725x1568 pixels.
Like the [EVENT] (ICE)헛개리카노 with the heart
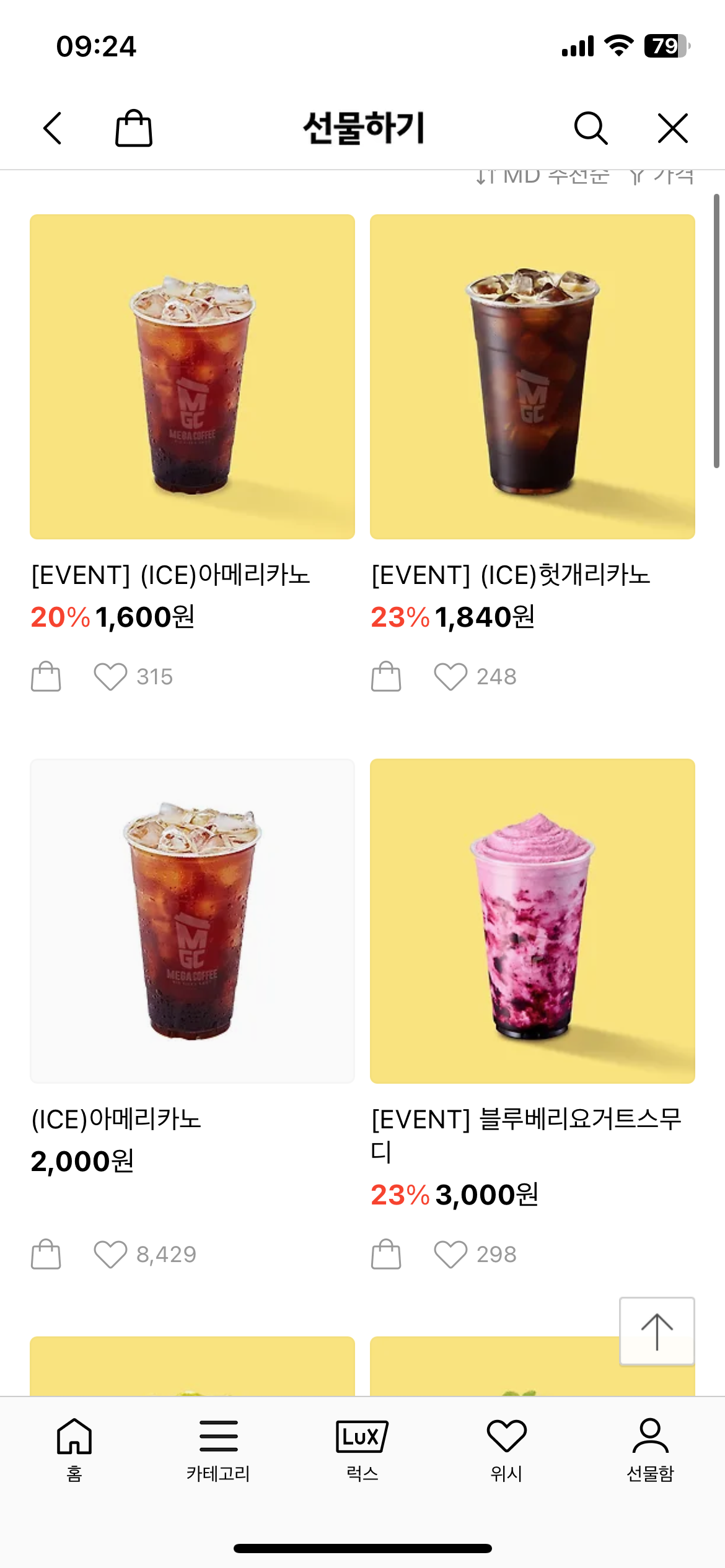[x=450, y=676]
